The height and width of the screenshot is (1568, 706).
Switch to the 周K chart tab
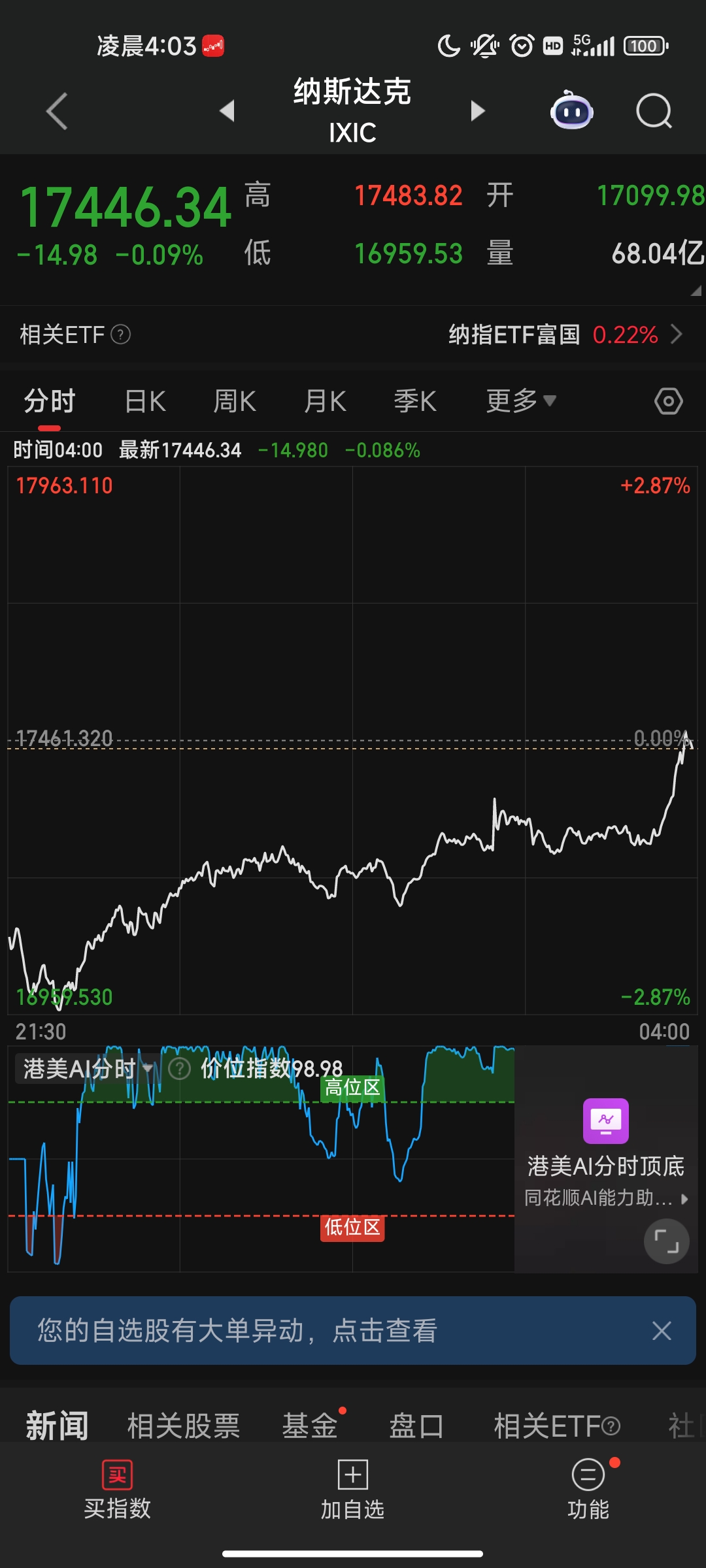[x=235, y=401]
